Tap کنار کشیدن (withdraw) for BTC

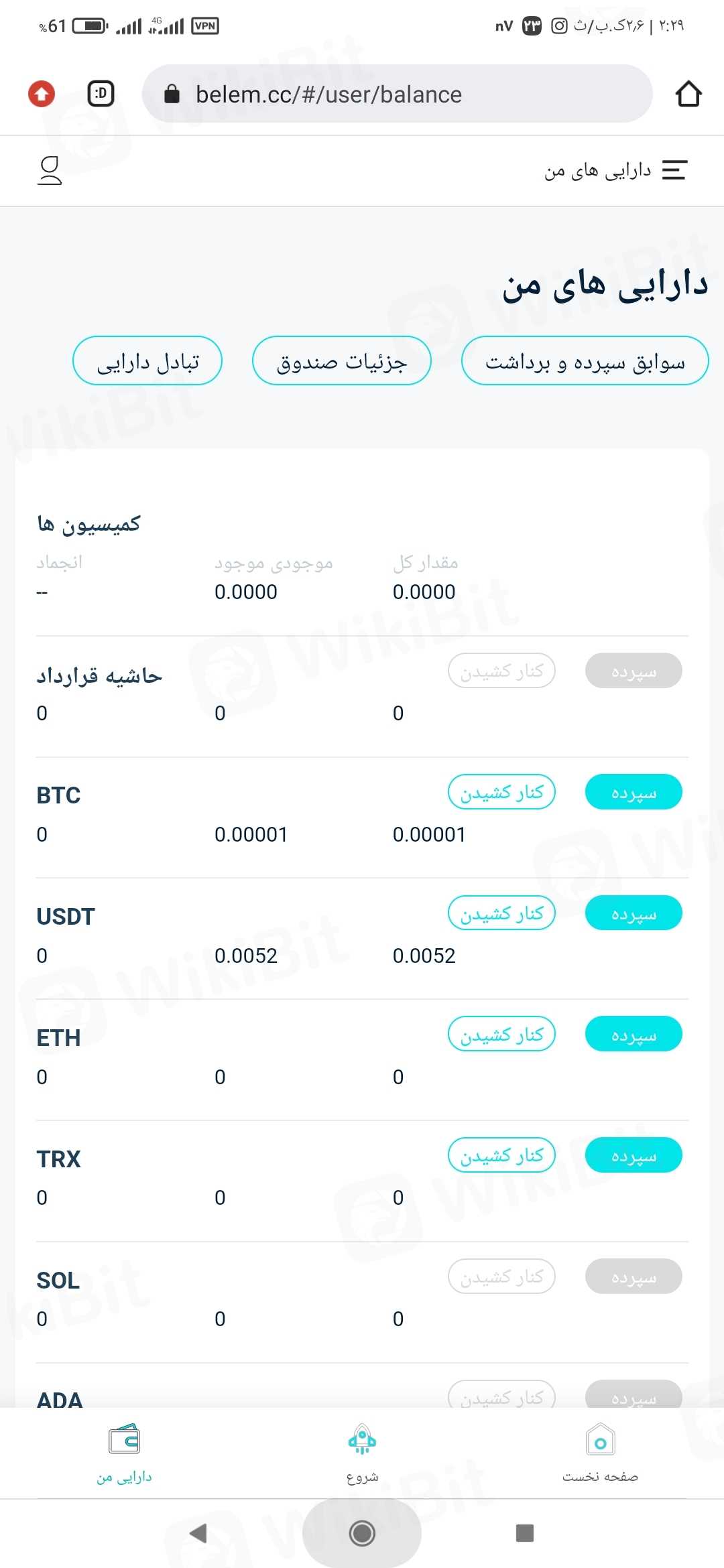[x=501, y=792]
